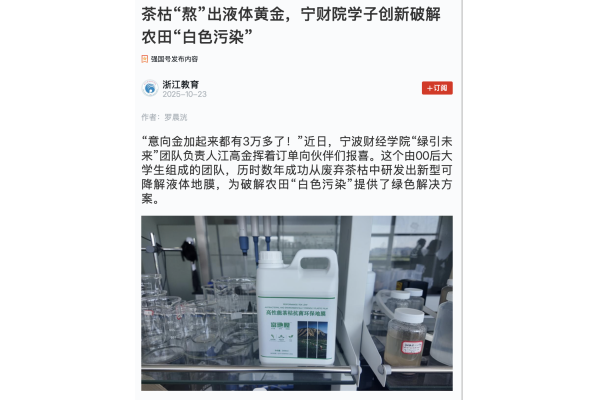View the liquid mulch bottle photo
The width and height of the screenshot is (600, 400).
[x=296, y=302]
